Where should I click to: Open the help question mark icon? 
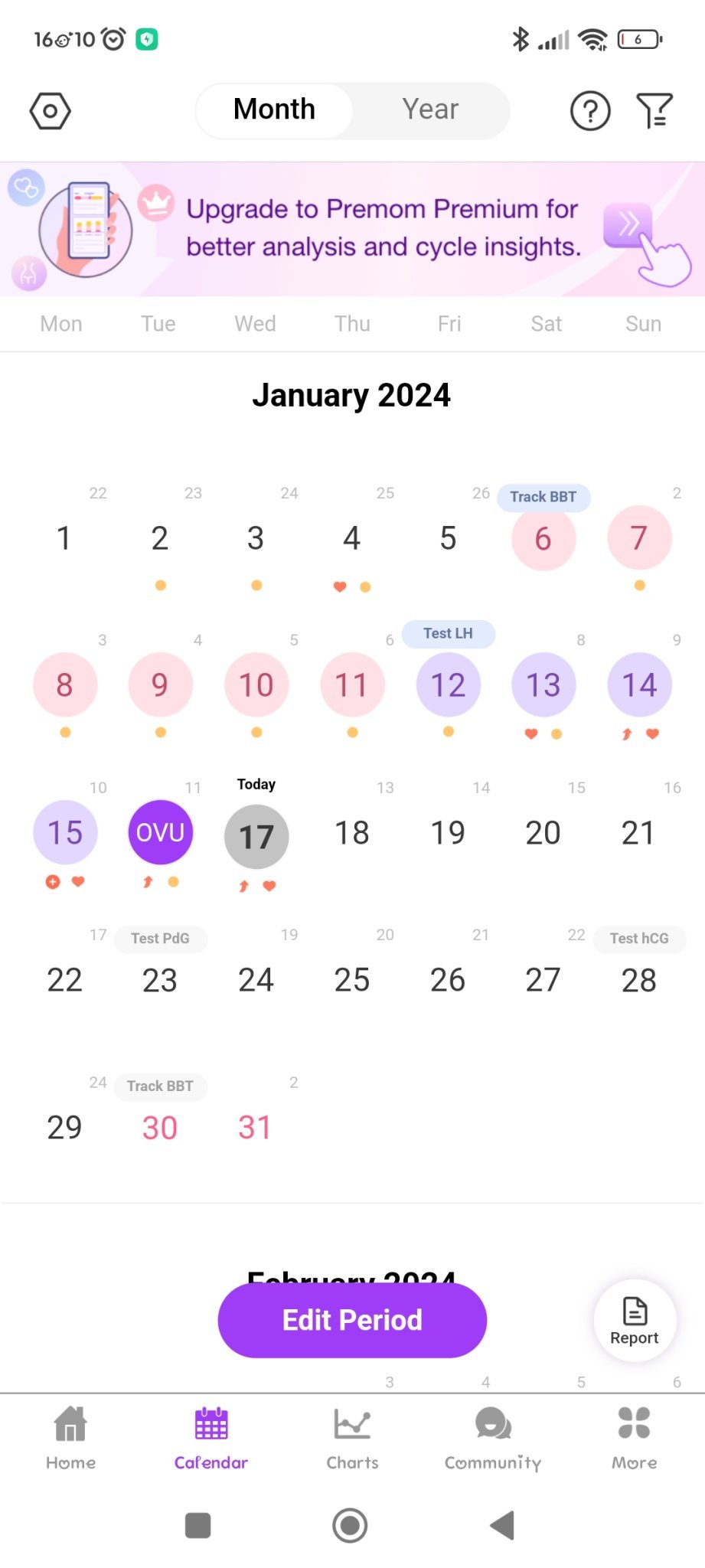590,111
